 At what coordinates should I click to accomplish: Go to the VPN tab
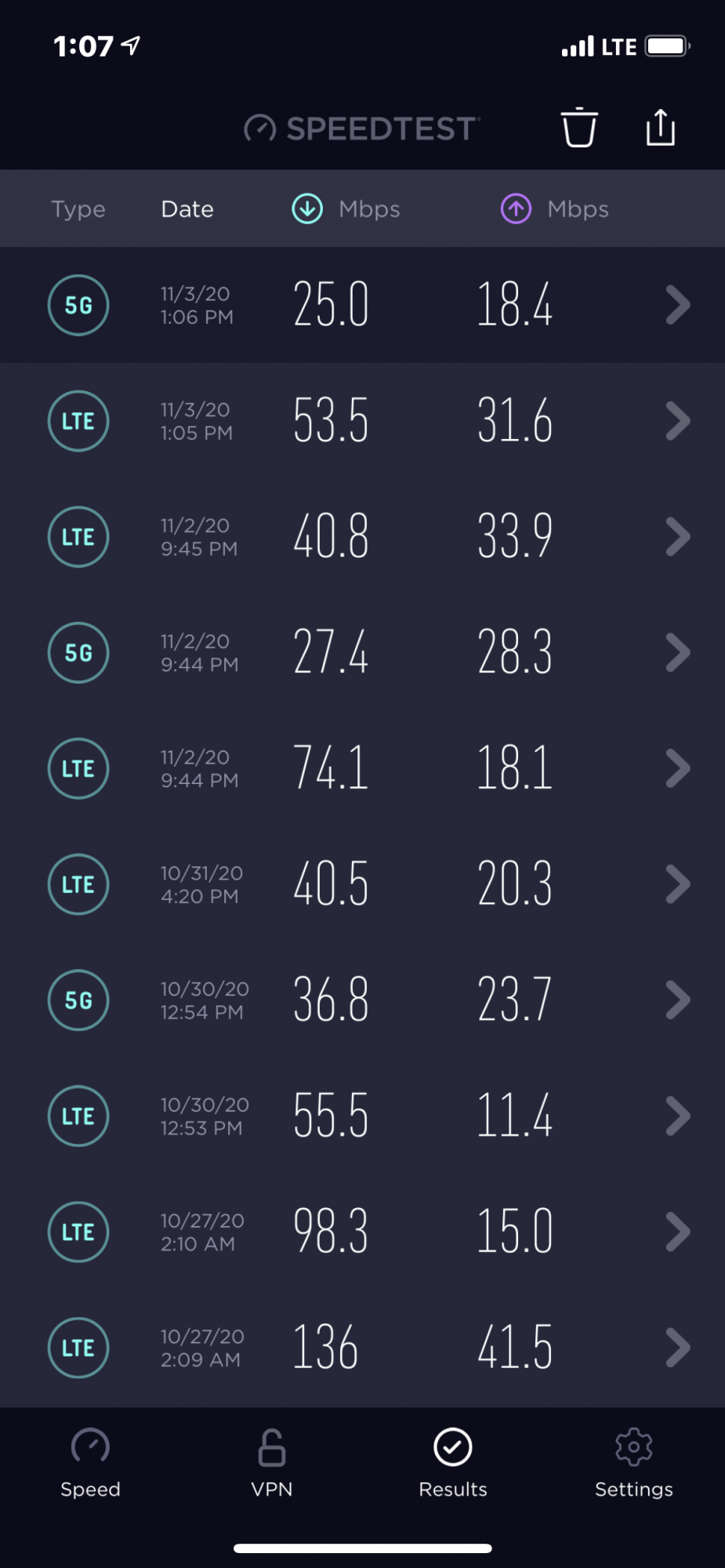coord(272,1463)
